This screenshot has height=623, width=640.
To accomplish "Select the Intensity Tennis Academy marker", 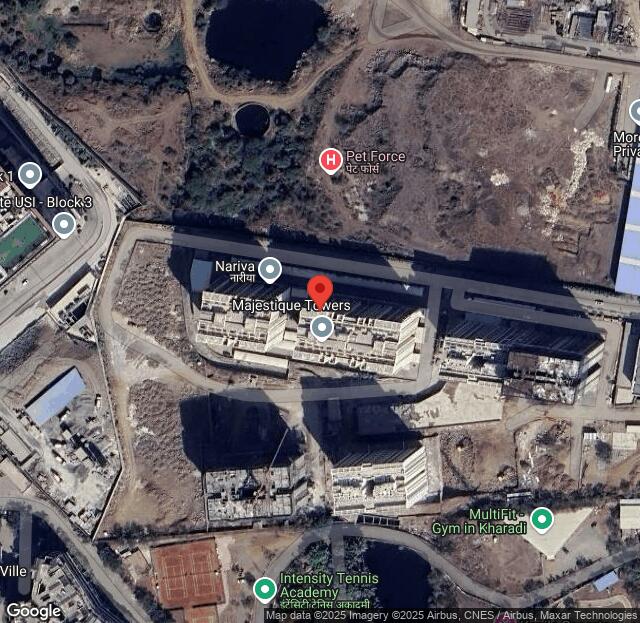I will click(x=264, y=589).
